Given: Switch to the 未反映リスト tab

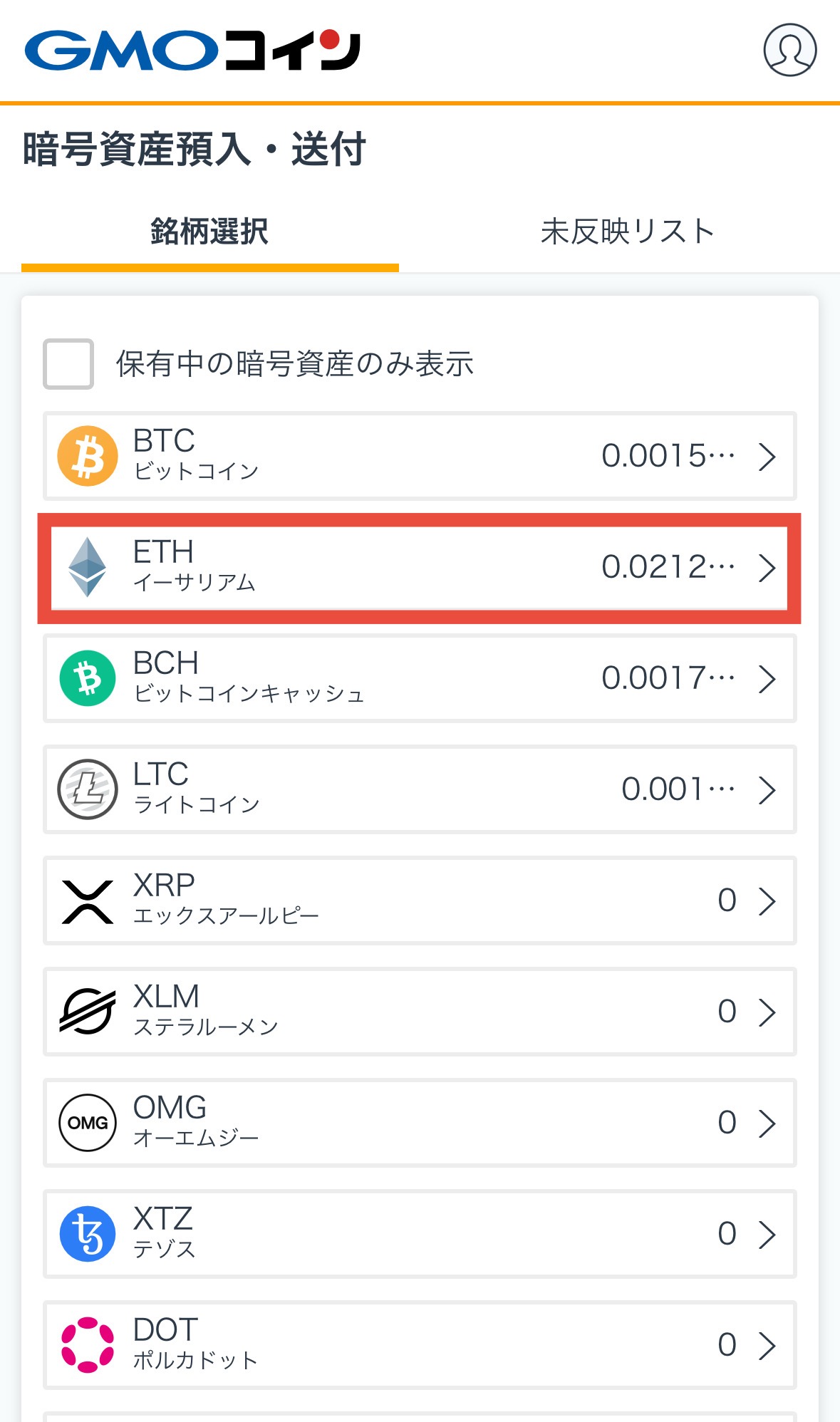Looking at the screenshot, I should tap(627, 232).
